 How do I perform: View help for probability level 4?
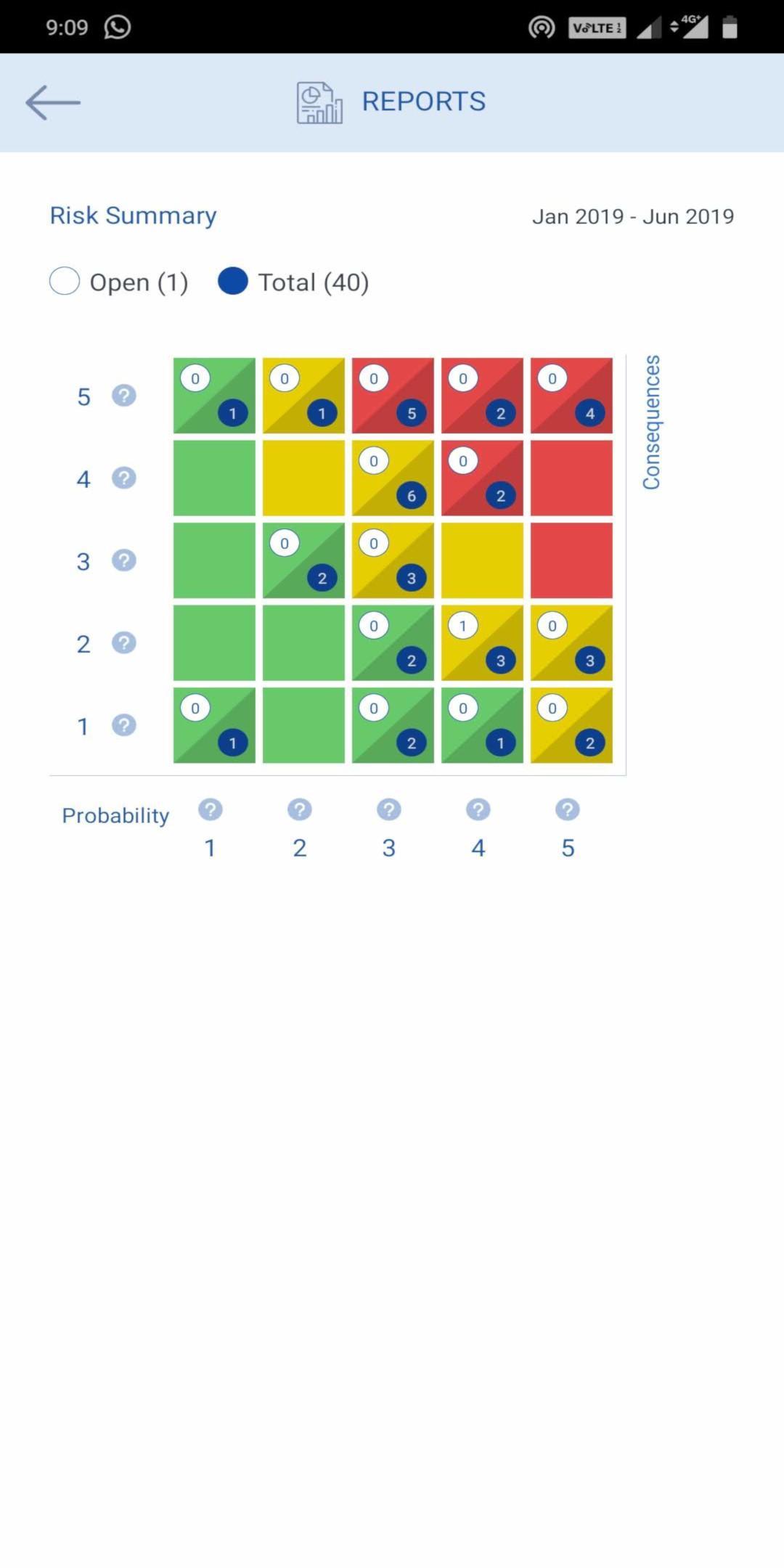tap(478, 809)
